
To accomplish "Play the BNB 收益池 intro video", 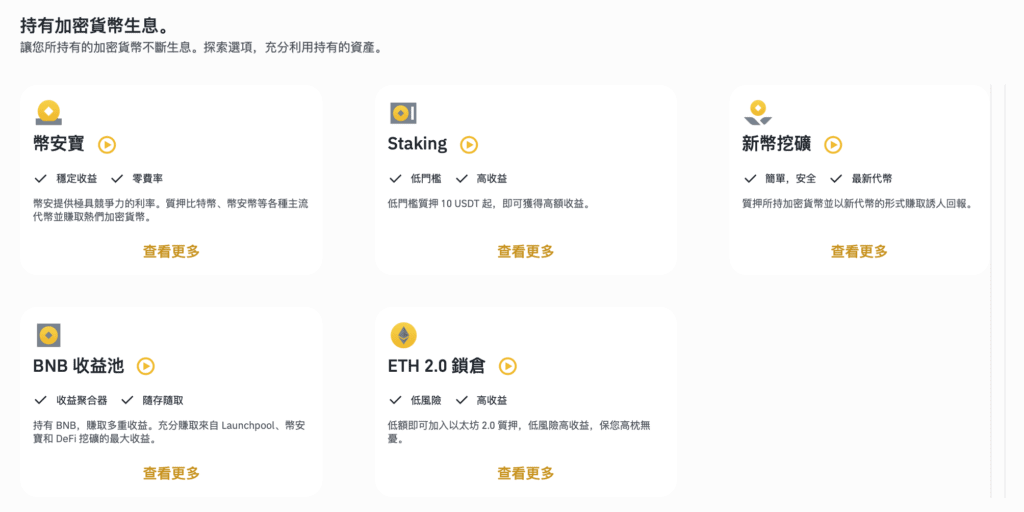I will tap(146, 367).
